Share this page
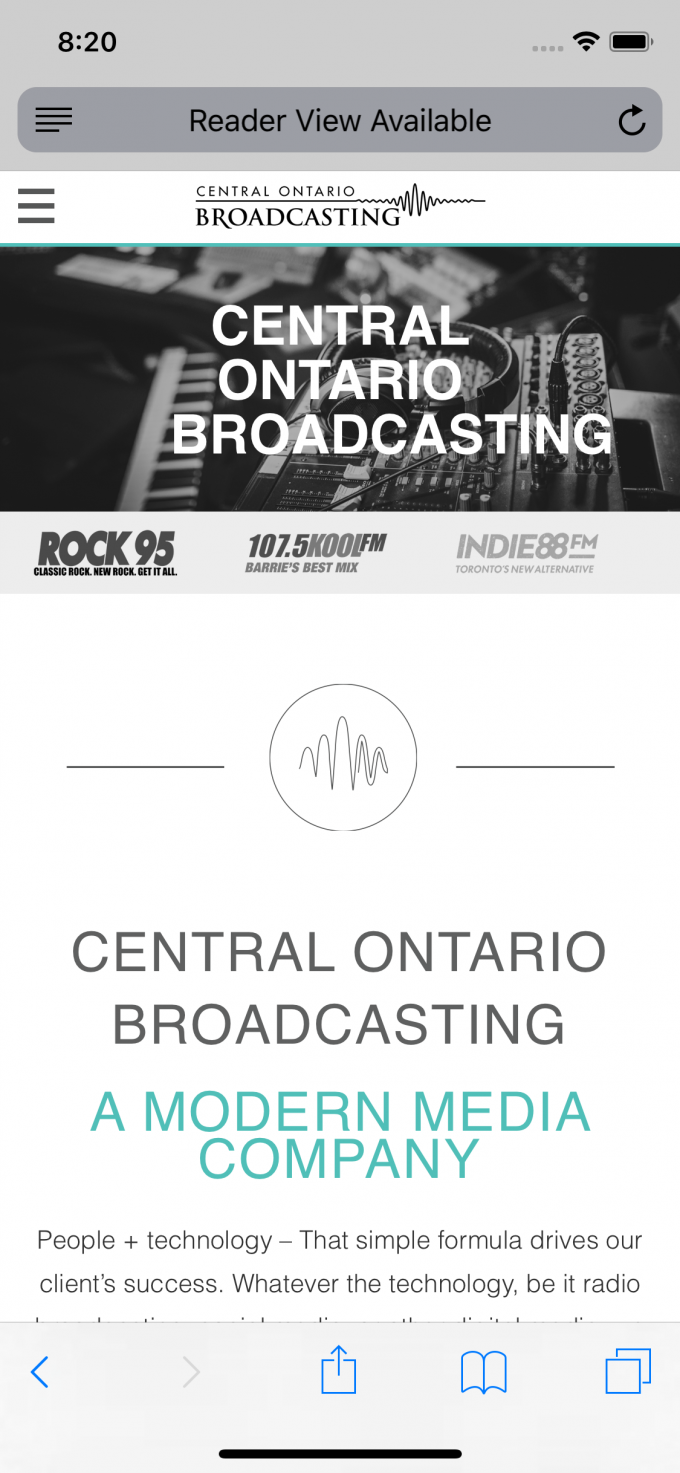Screen dimensions: 680x1473 coord(338,1370)
